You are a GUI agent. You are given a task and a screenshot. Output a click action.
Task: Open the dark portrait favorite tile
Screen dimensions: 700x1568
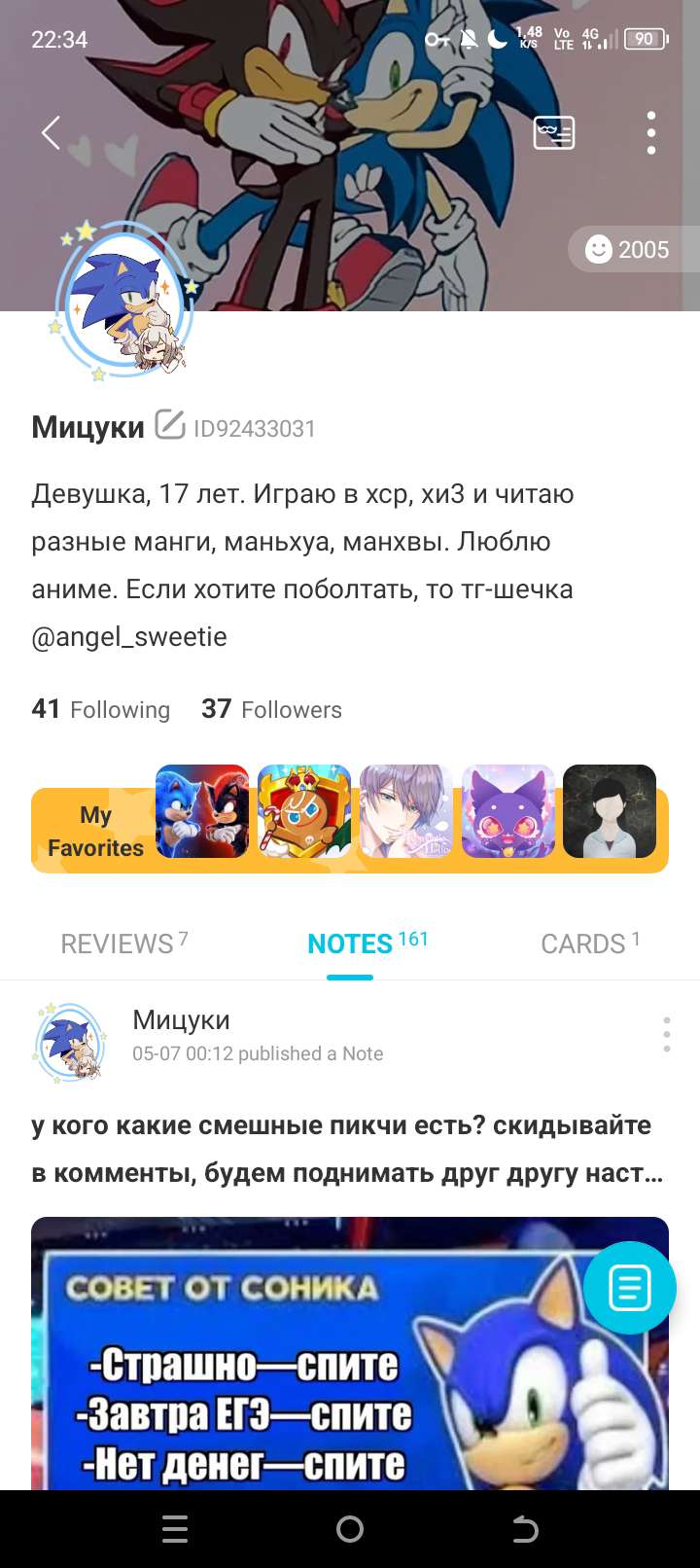point(610,811)
